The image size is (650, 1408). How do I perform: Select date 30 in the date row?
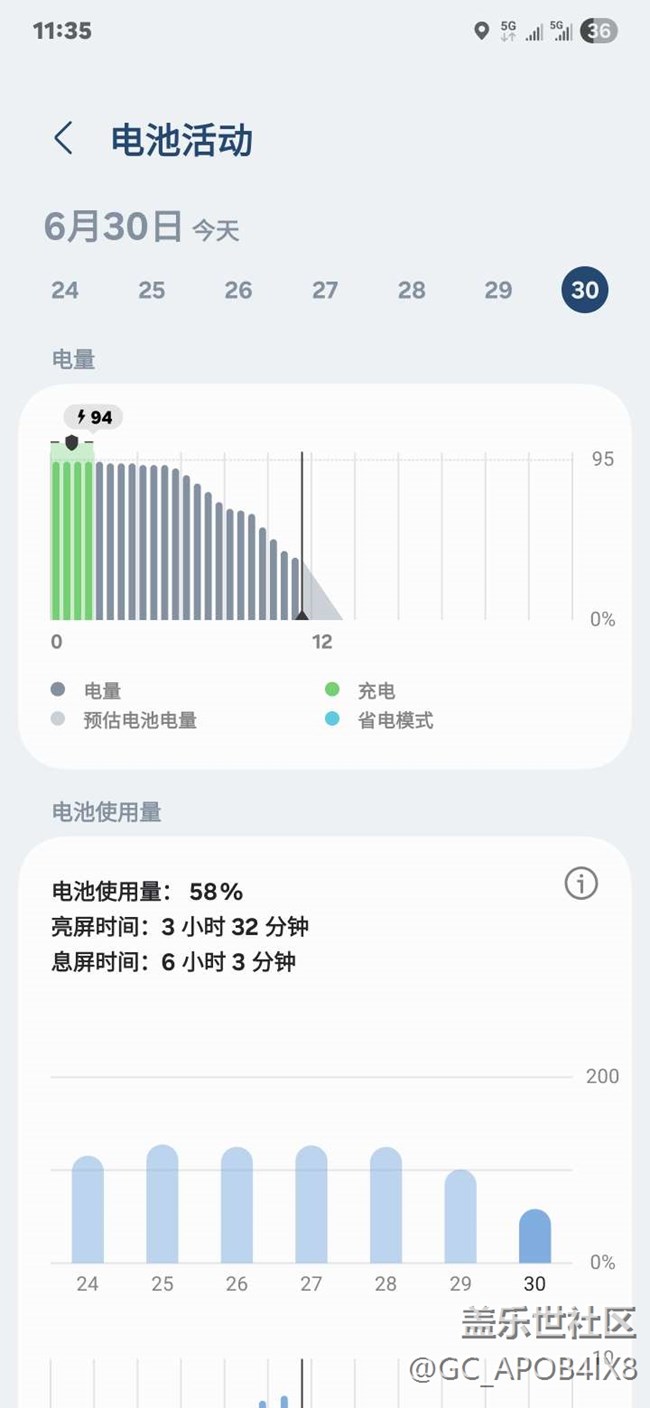pyautogui.click(x=585, y=290)
